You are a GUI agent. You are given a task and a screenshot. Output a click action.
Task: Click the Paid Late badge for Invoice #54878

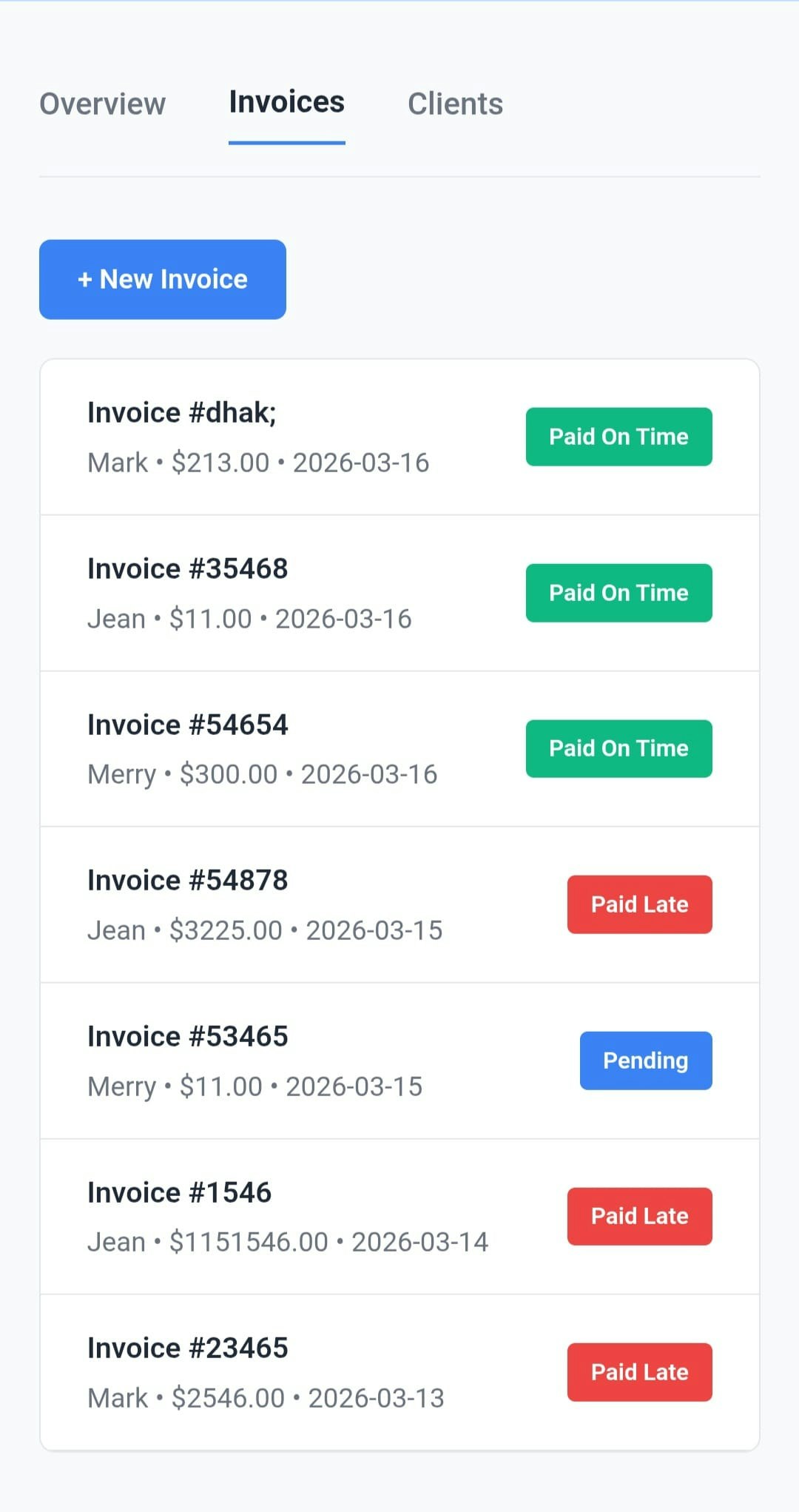639,904
